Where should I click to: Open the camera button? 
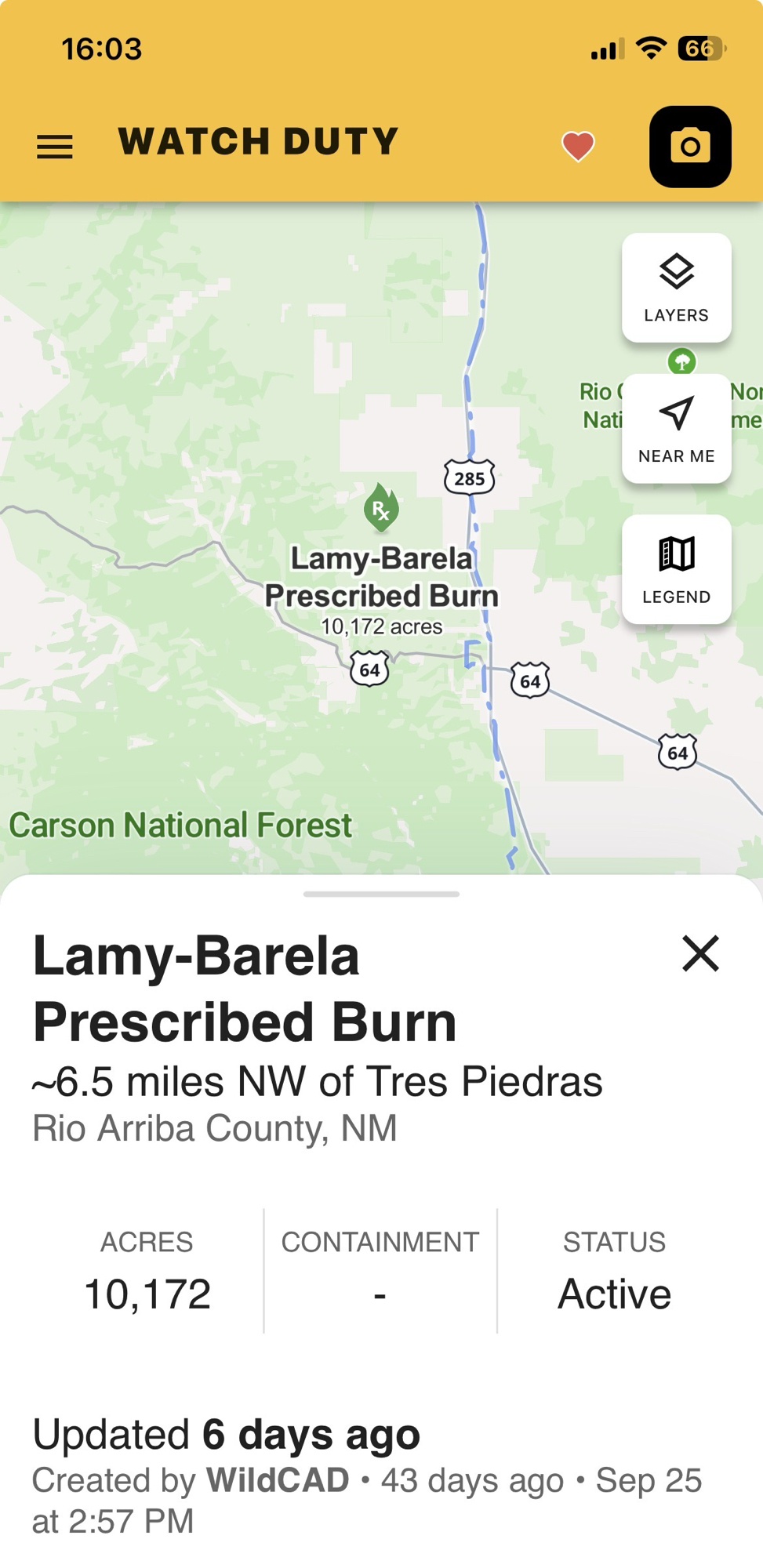click(x=690, y=147)
